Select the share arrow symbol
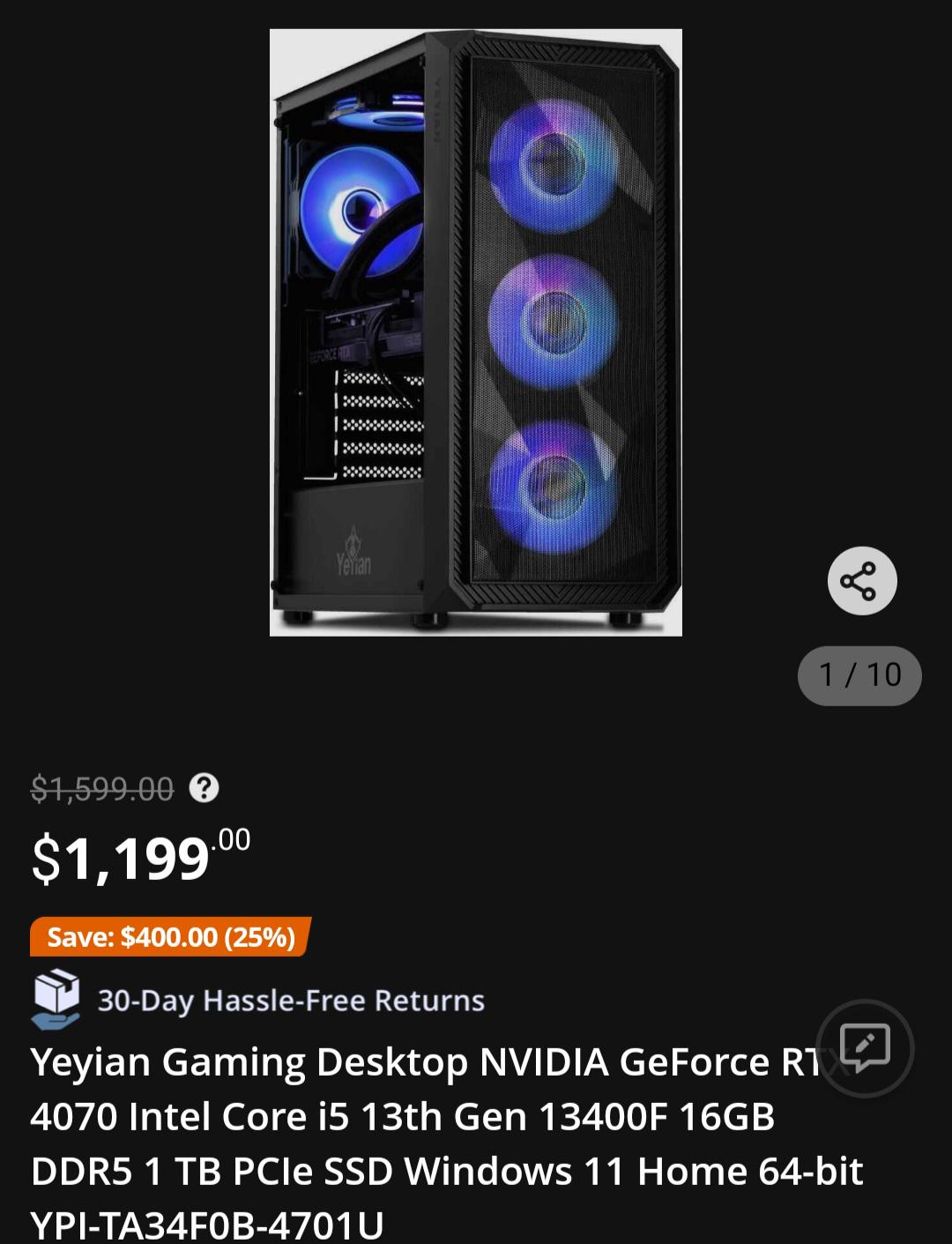The image size is (952, 1244). pyautogui.click(x=859, y=580)
